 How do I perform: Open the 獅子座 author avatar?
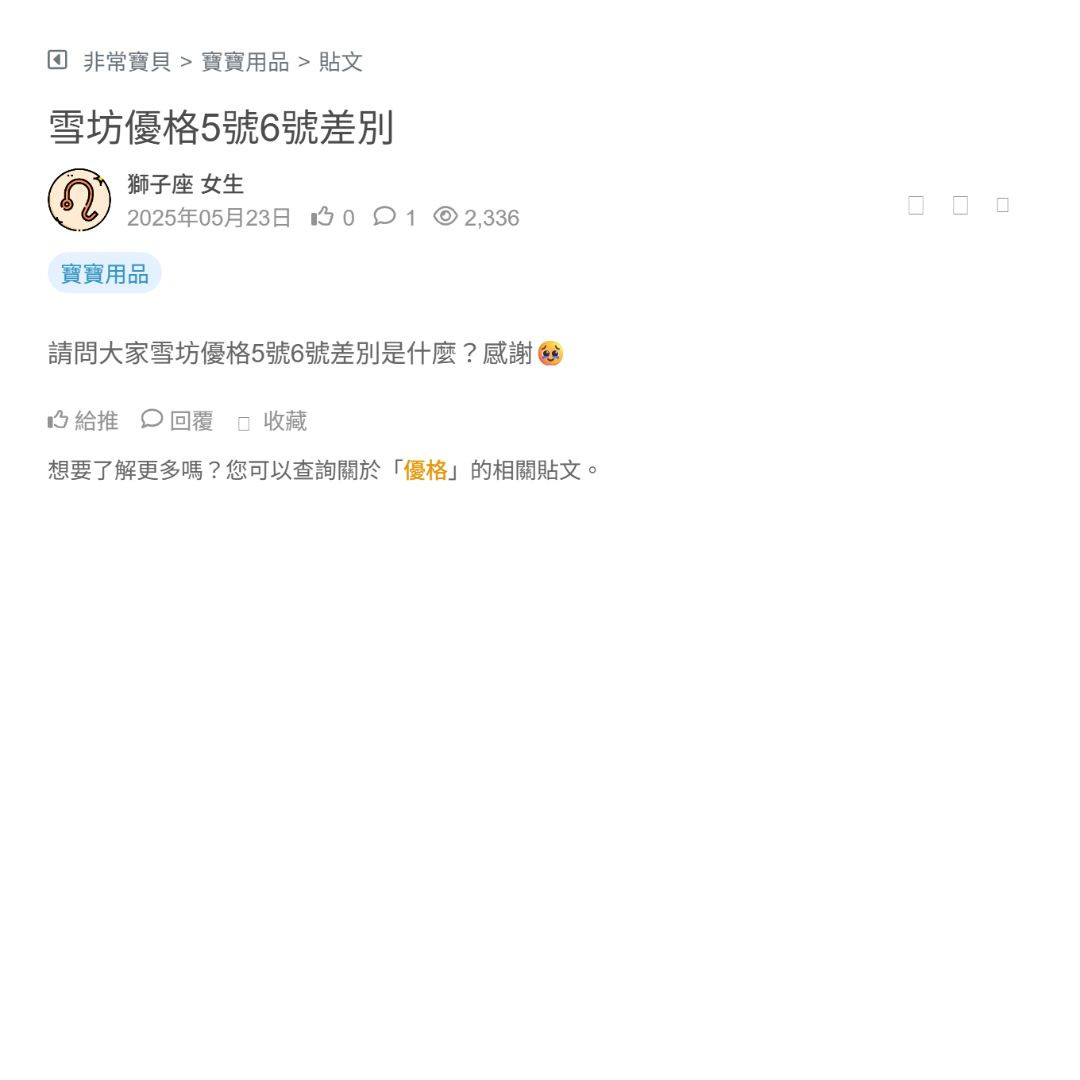point(79,200)
